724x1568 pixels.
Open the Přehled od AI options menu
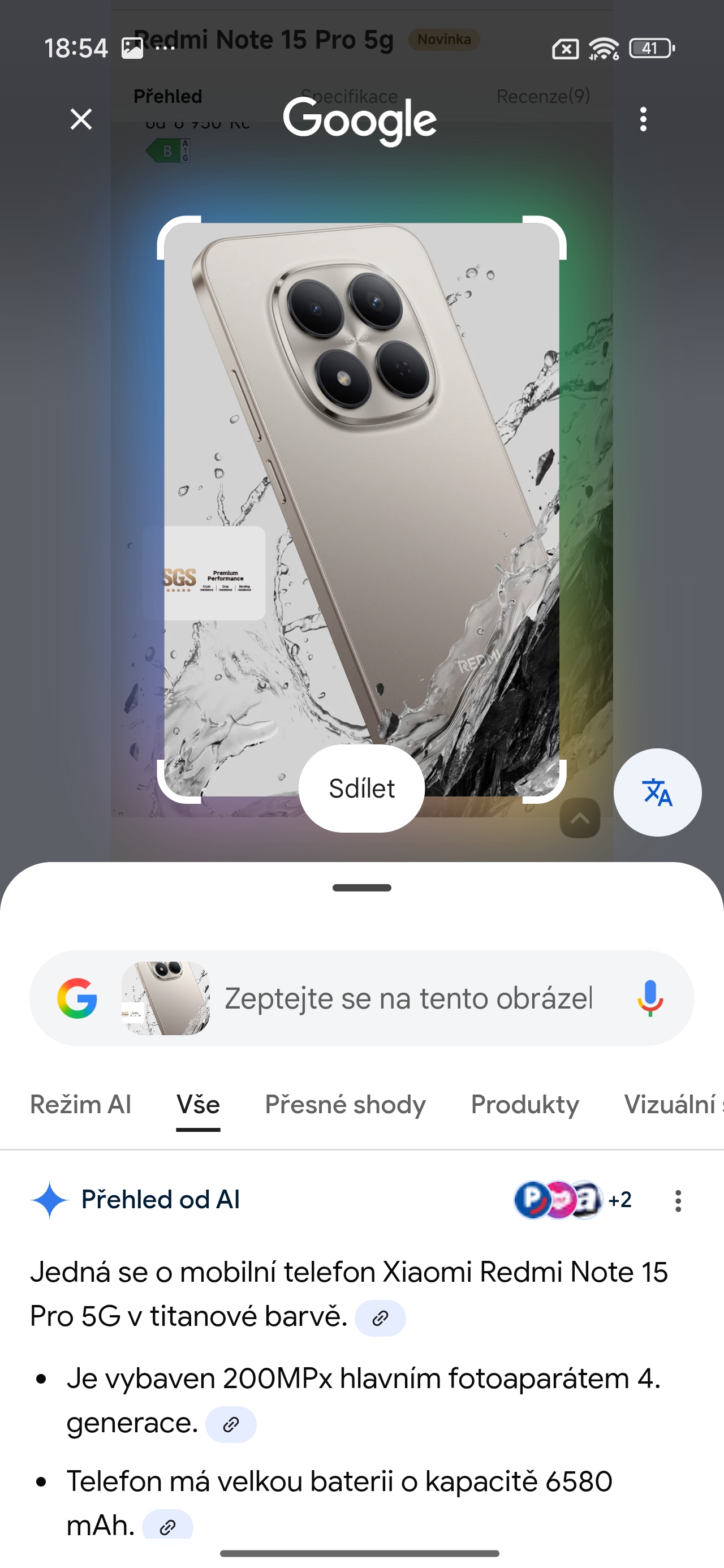click(x=678, y=1201)
